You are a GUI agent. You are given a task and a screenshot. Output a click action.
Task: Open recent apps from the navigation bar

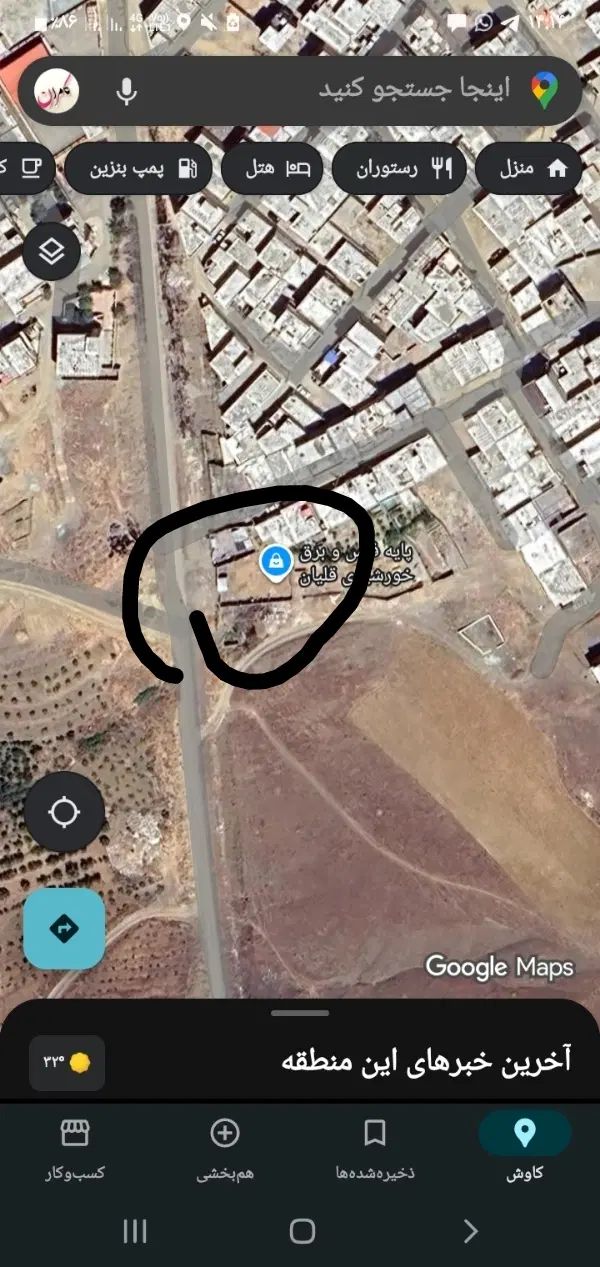[135, 1231]
